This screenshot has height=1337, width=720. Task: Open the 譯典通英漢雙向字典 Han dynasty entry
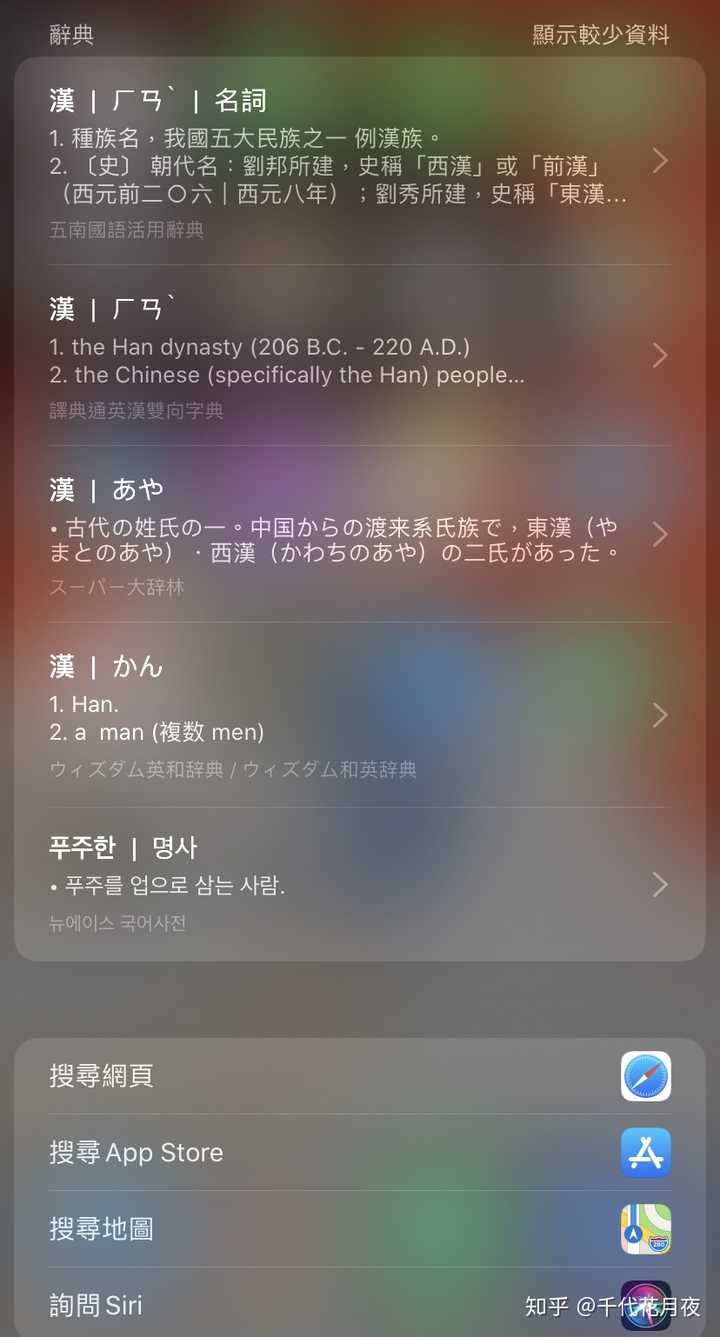360,356
